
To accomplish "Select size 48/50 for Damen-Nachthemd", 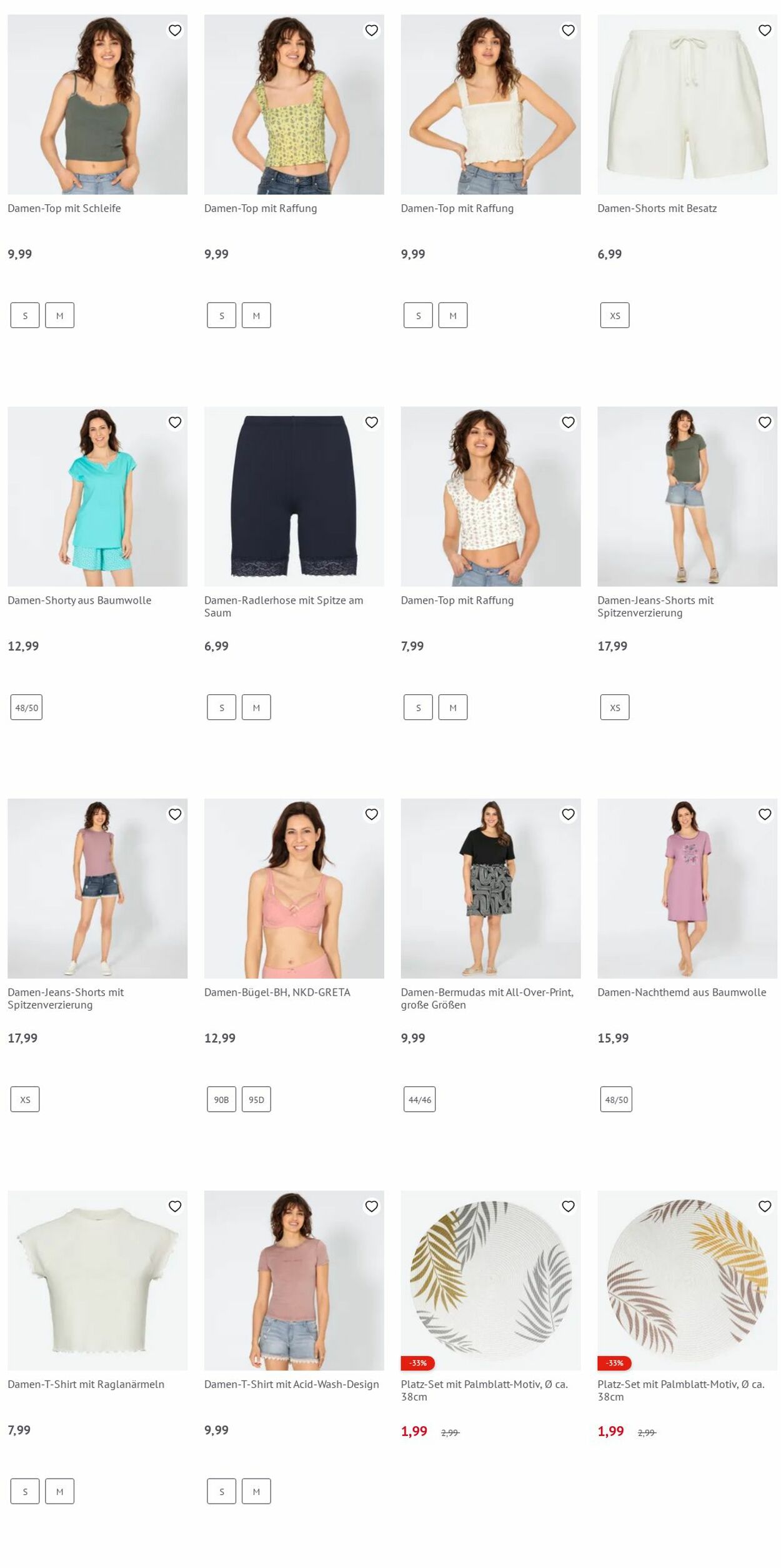I will (x=616, y=1099).
